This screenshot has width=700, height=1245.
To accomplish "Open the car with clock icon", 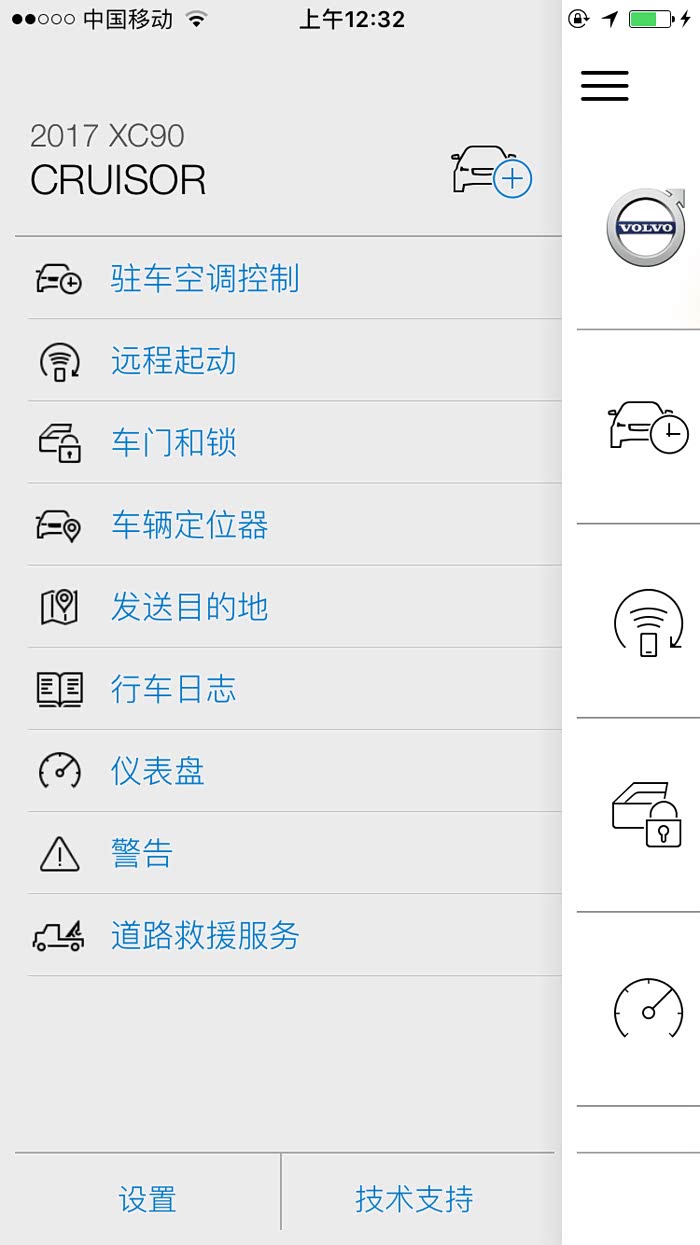I will coord(648,427).
